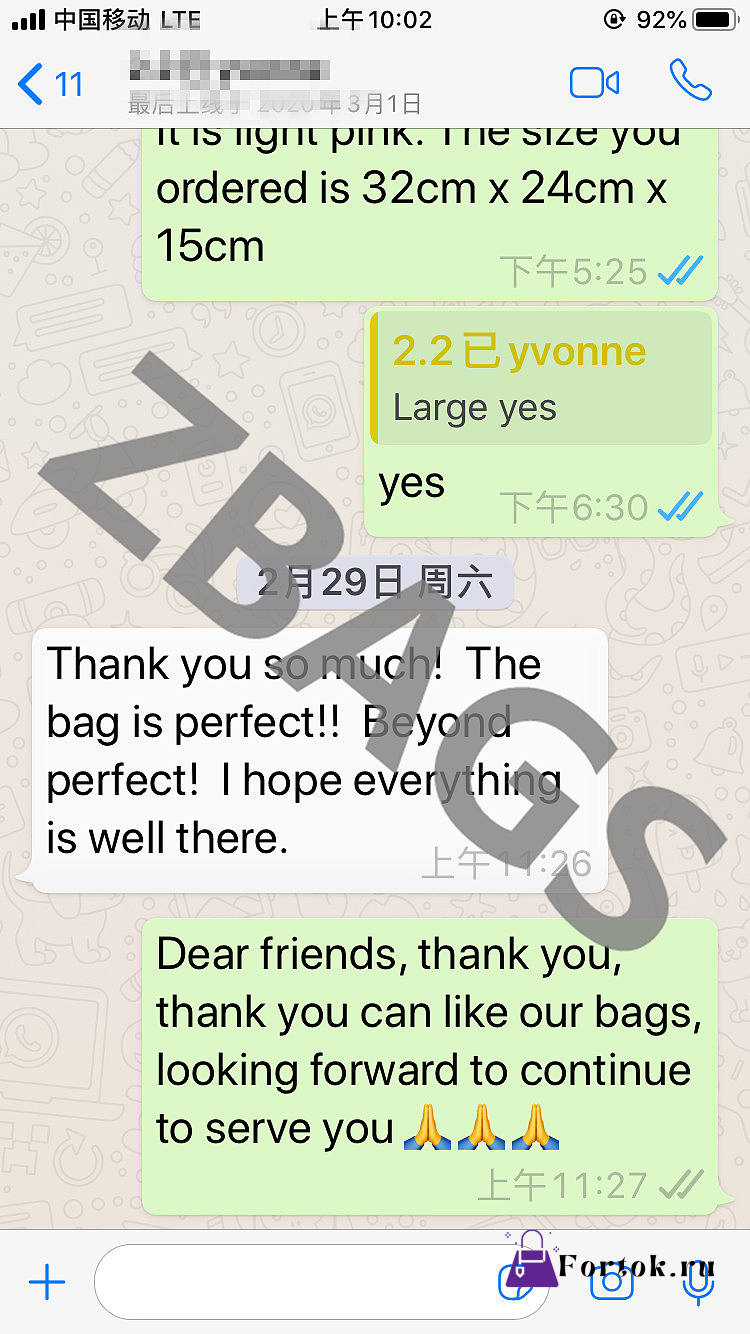Start a video call with this contact
Viewport: 750px width, 1334px height.
coord(595,82)
